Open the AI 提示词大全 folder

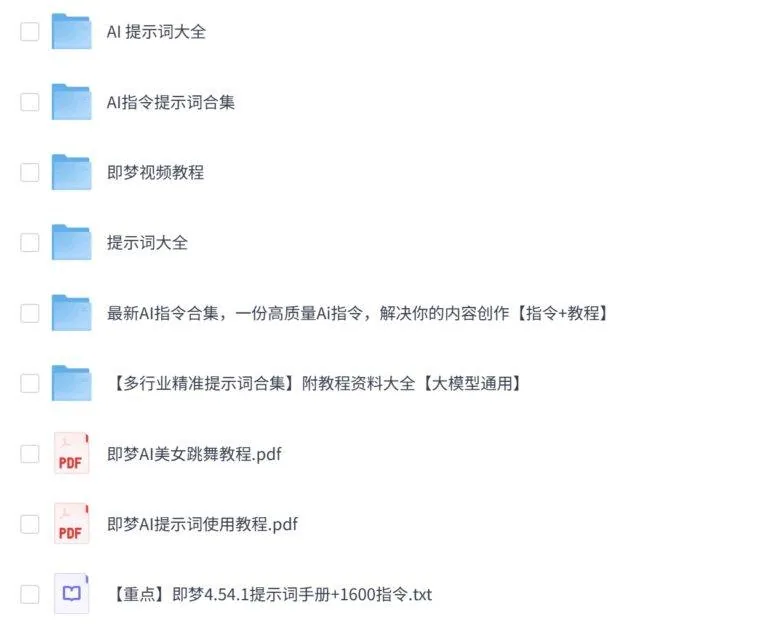click(156, 32)
